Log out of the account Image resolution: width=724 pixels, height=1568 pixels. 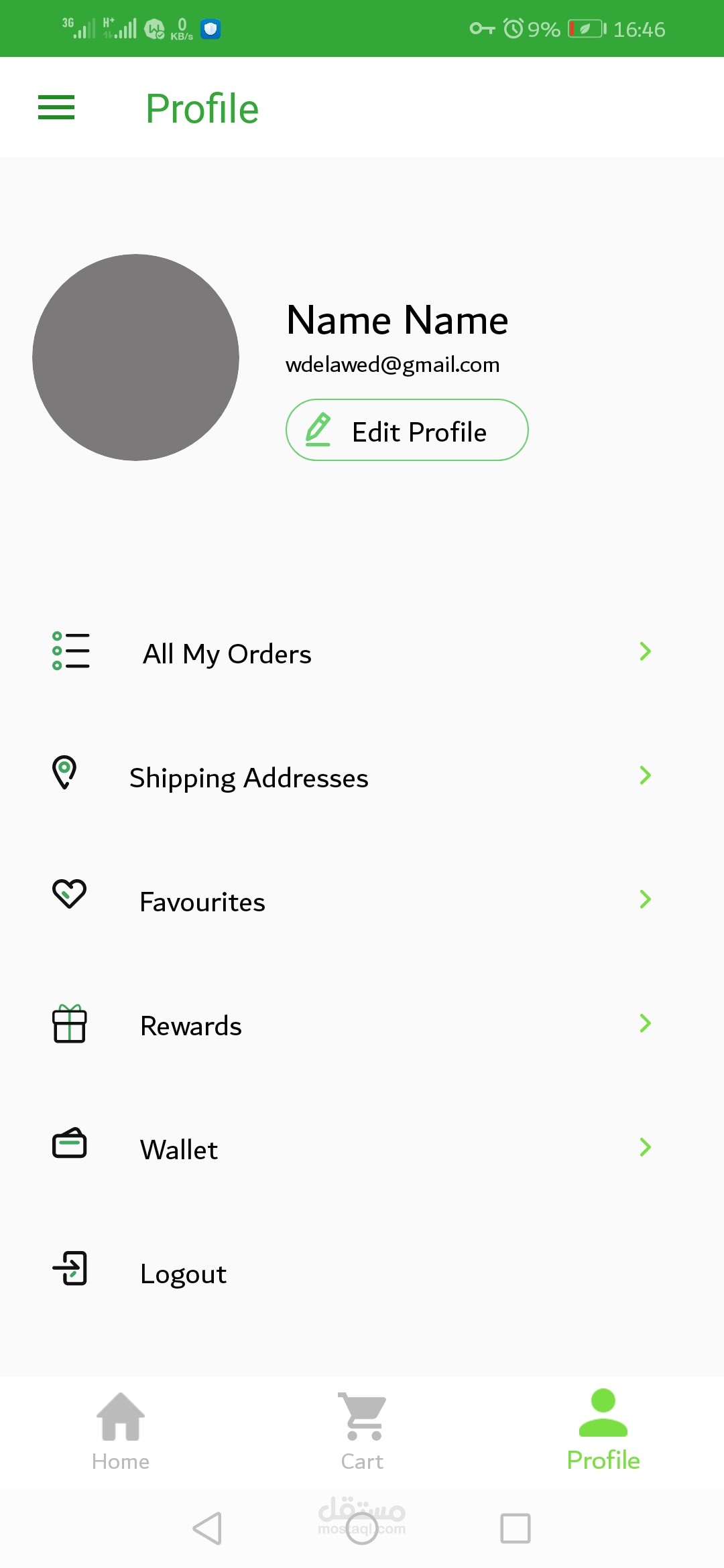point(183,1273)
